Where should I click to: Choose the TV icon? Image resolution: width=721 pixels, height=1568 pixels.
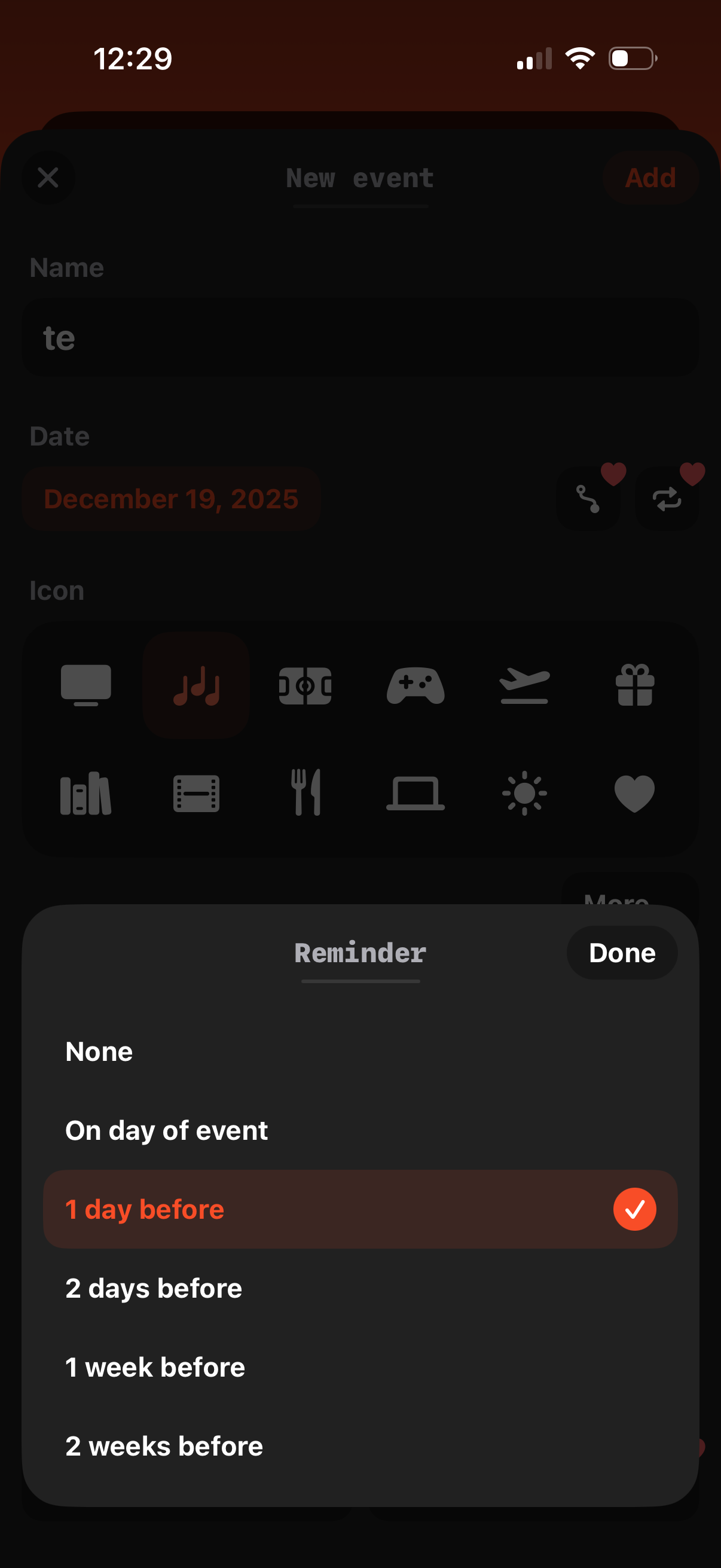coord(87,685)
